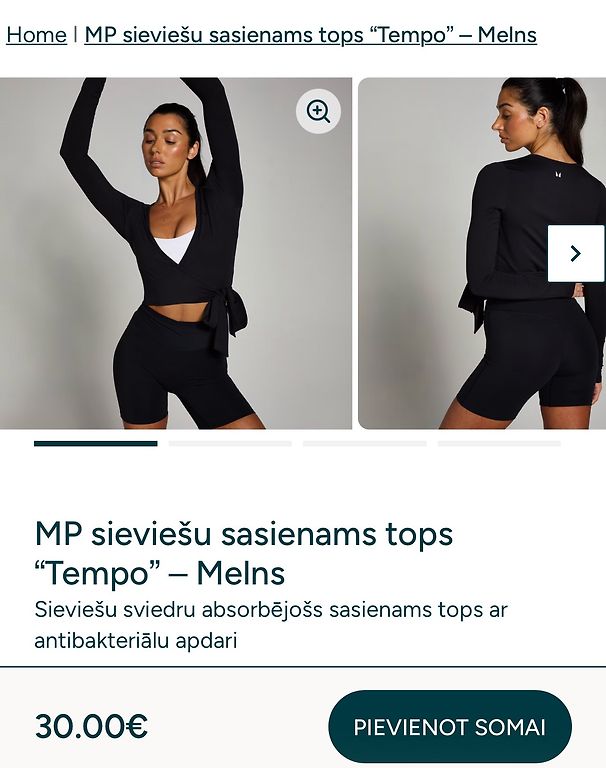The width and height of the screenshot is (606, 768).
Task: Zoom into the product photo
Action: [x=318, y=111]
